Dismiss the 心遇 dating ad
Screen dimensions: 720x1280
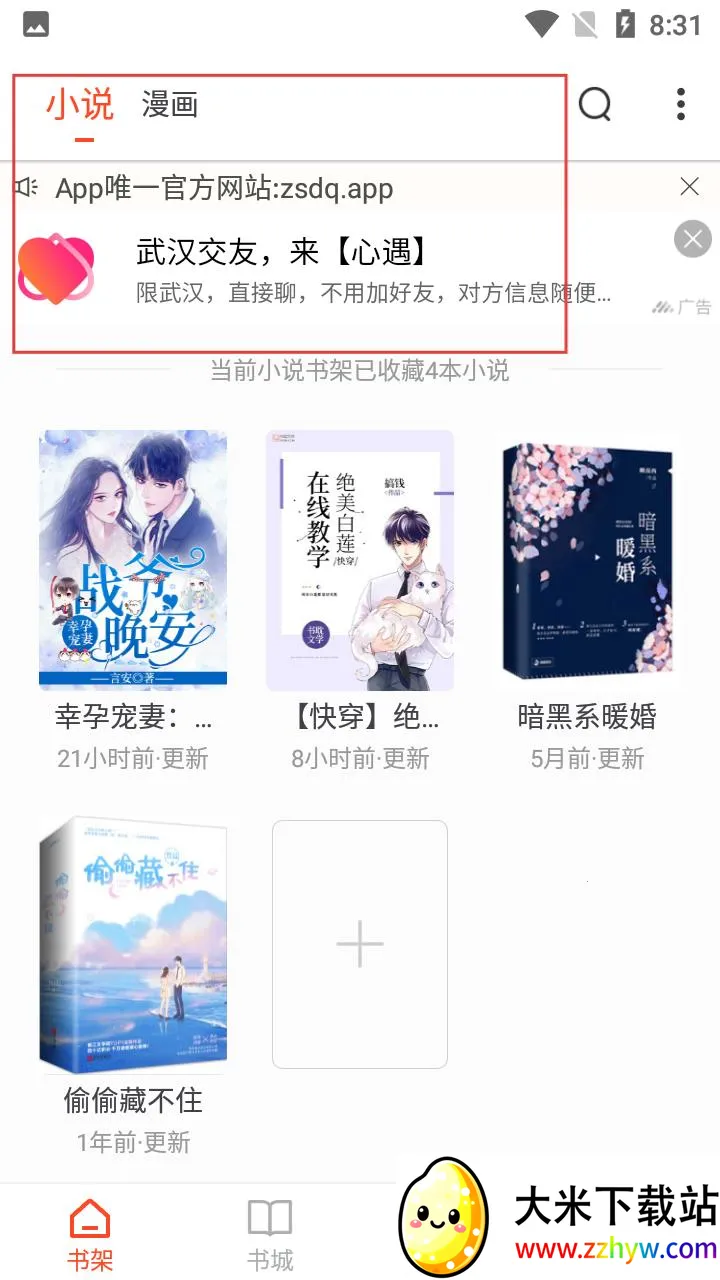coord(692,239)
